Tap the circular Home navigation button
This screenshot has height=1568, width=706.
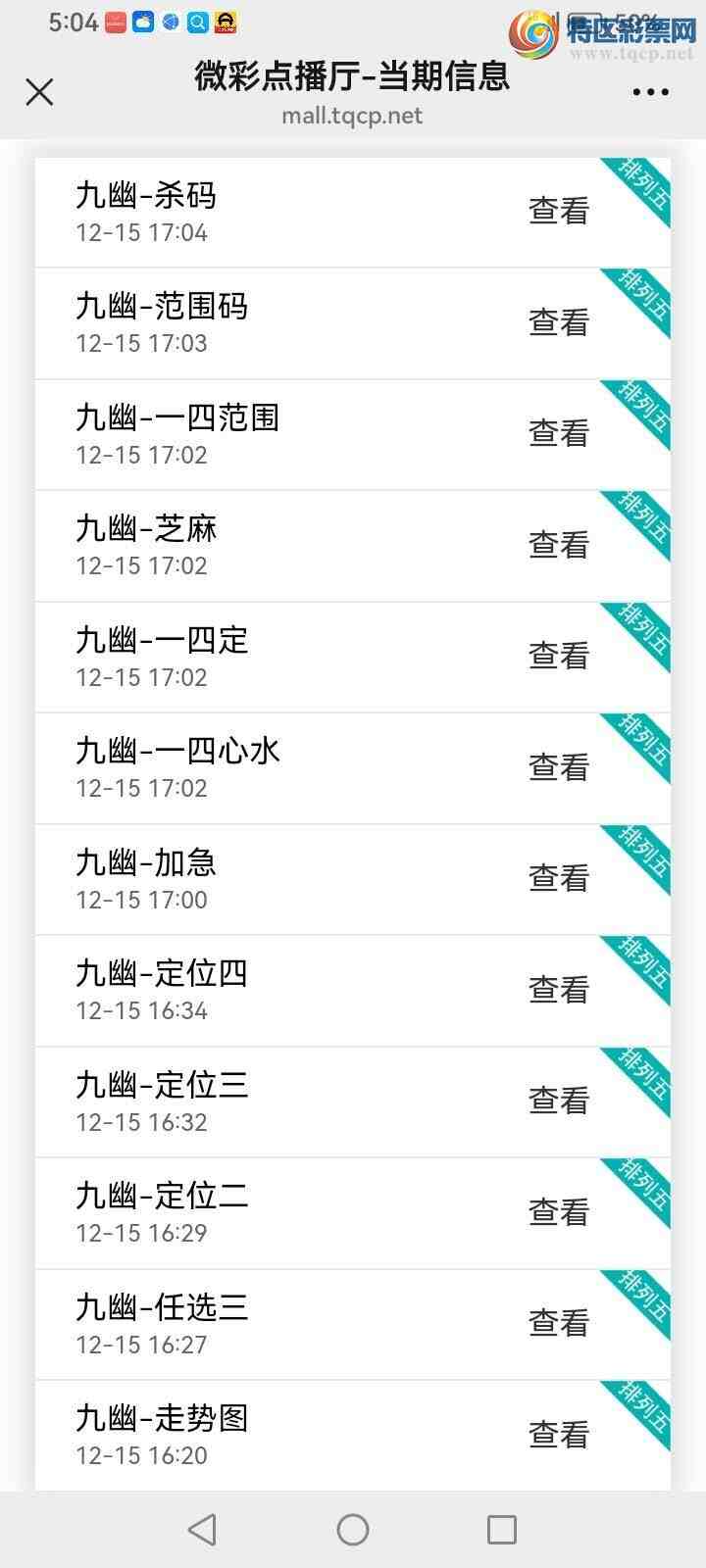click(353, 1528)
